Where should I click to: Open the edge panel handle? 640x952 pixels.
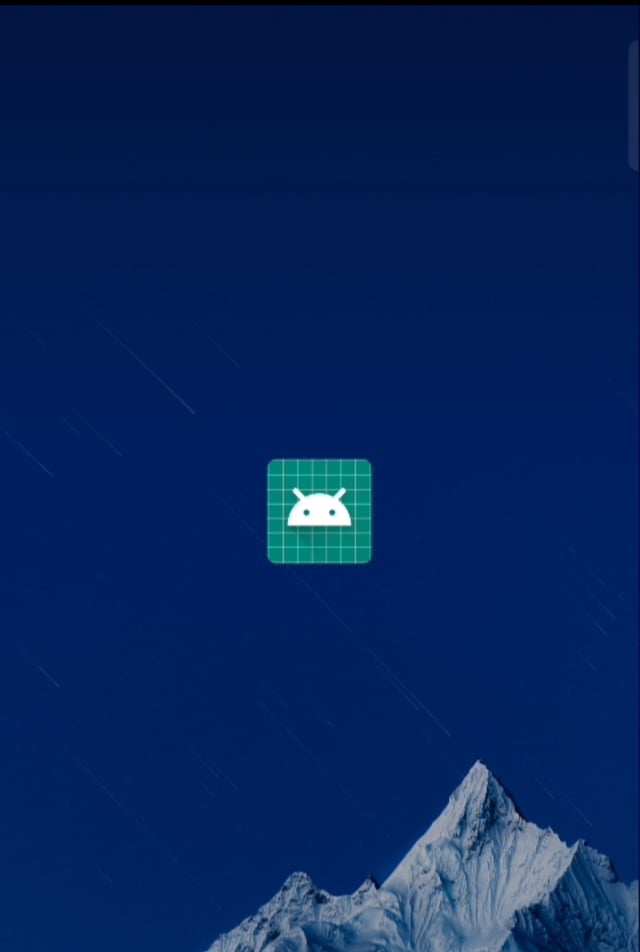coord(634,105)
